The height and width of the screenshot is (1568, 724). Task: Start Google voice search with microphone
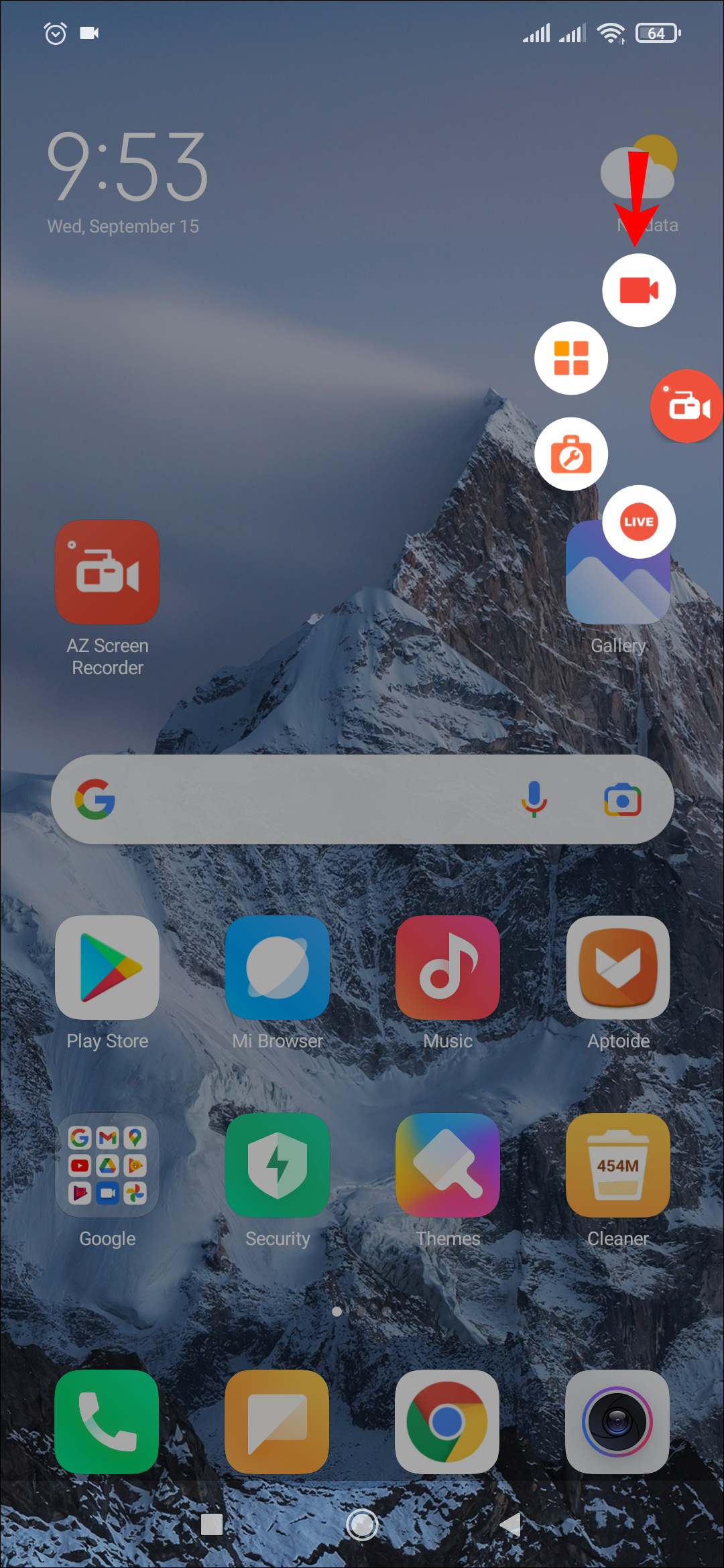coord(534,799)
